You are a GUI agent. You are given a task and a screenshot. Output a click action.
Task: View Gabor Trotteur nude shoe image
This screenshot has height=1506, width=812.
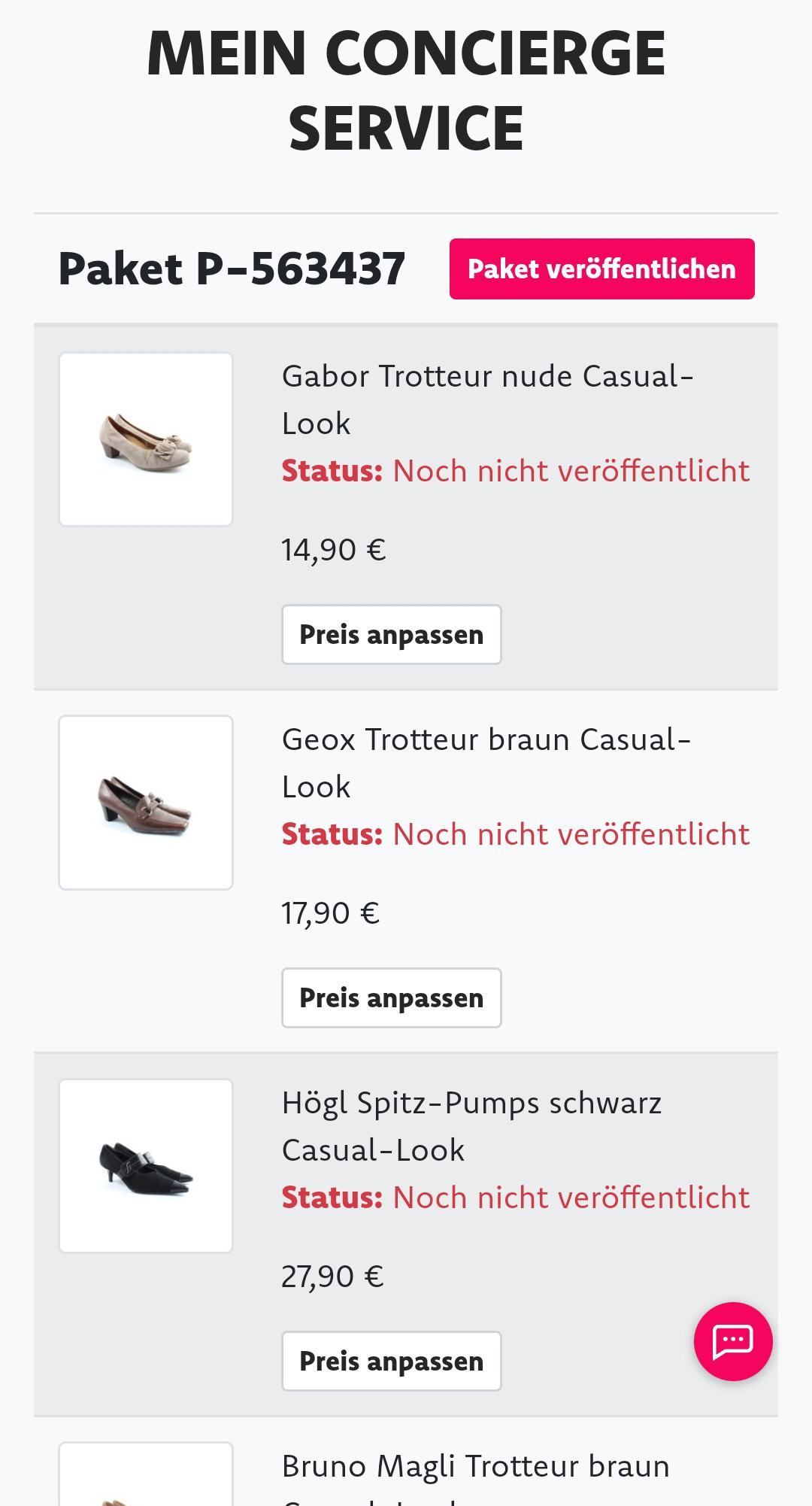point(146,439)
